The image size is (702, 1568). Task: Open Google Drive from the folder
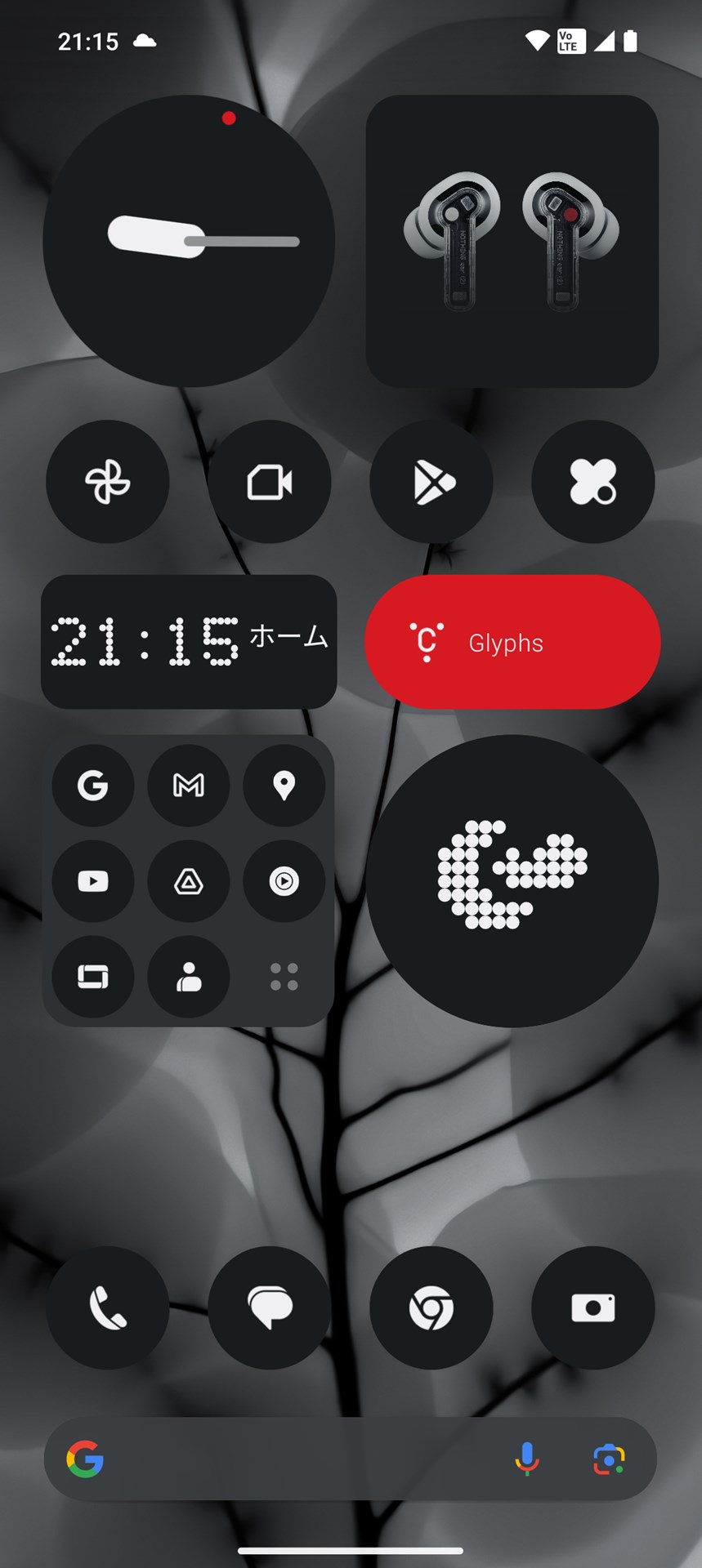(x=189, y=881)
